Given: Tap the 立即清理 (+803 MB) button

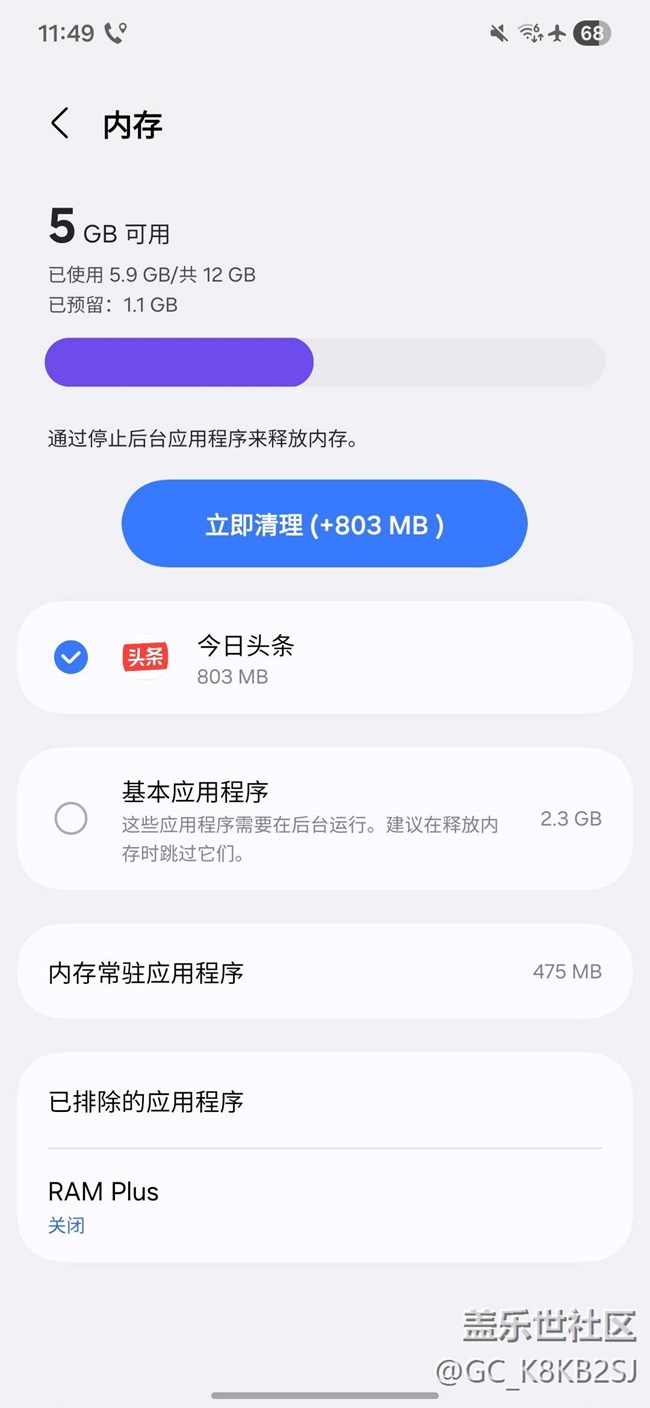Looking at the screenshot, I should tap(324, 524).
